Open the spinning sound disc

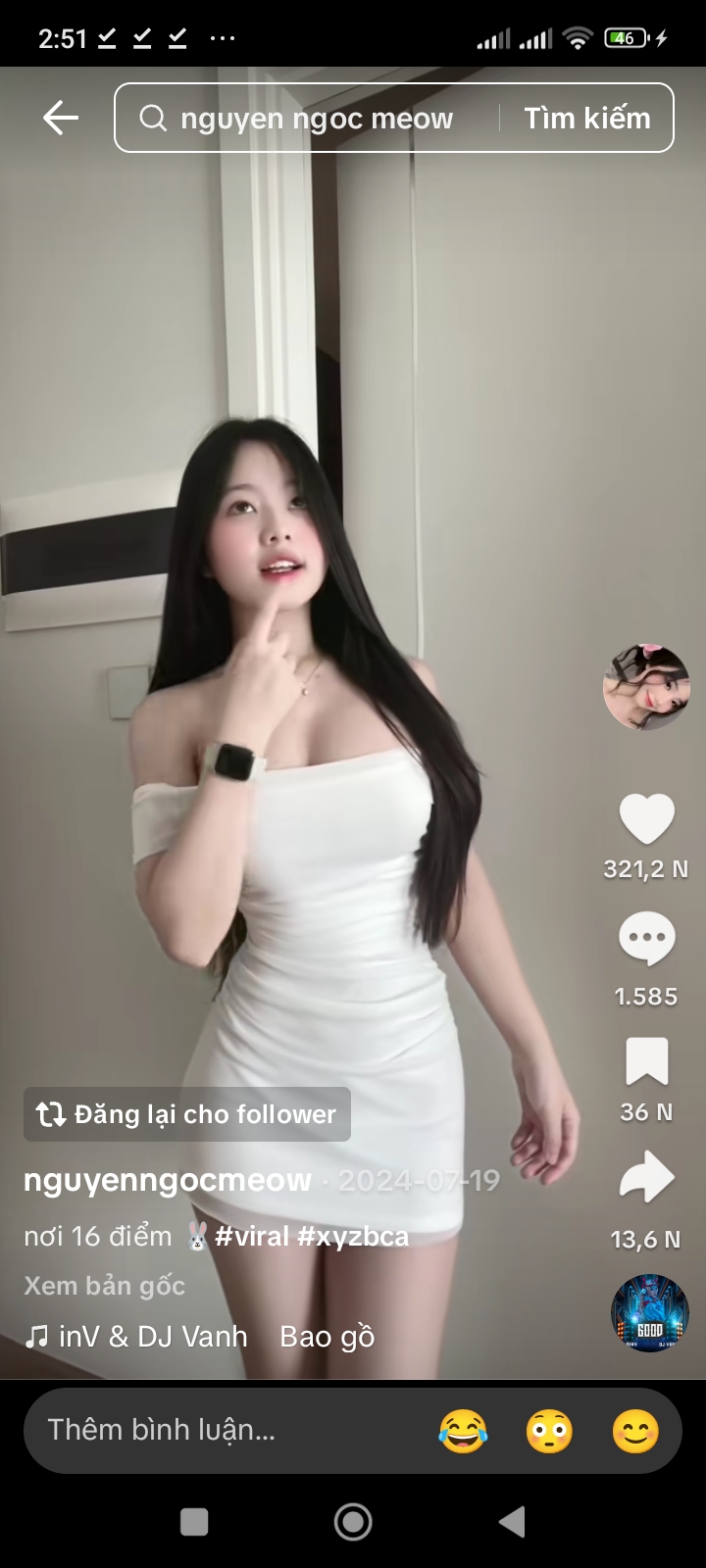pos(649,1313)
